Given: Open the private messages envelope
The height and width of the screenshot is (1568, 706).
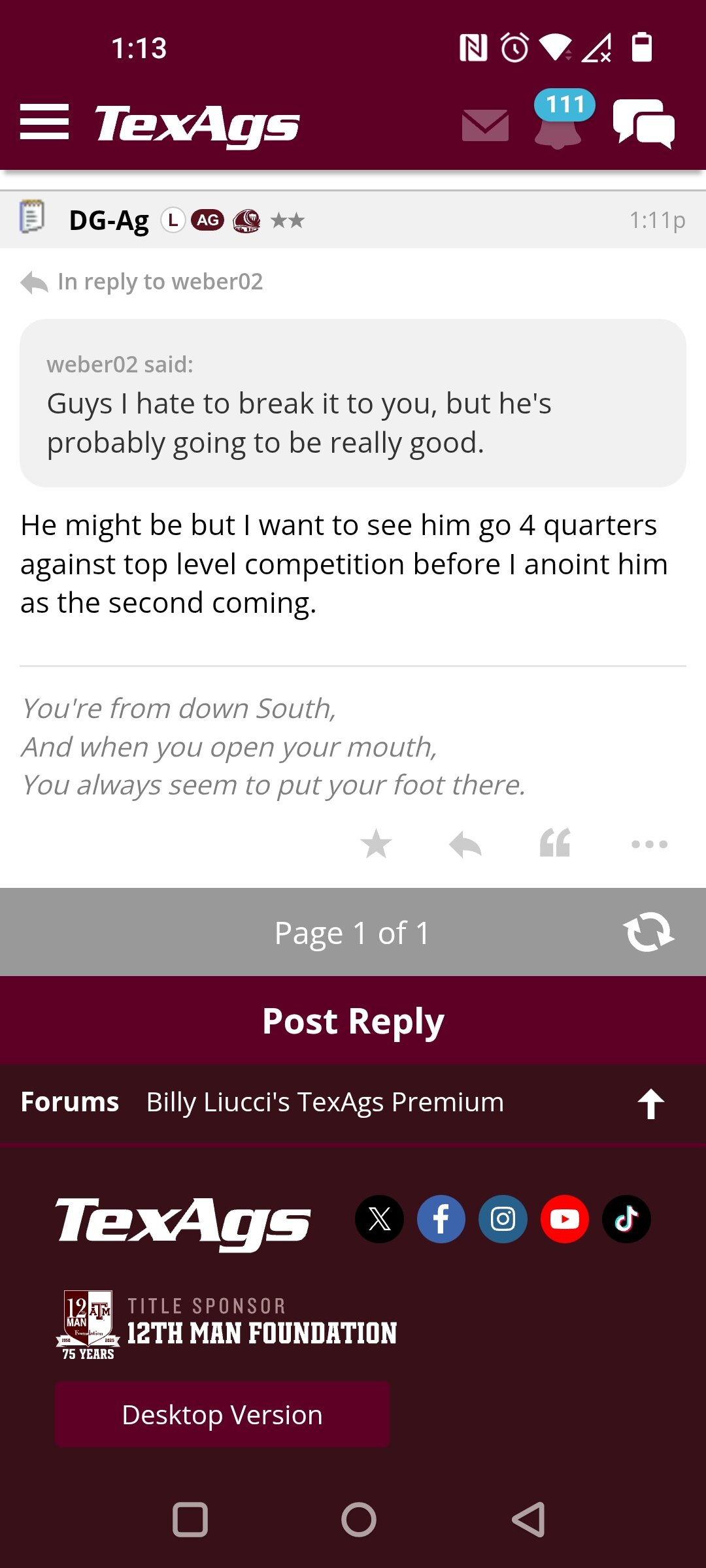Looking at the screenshot, I should click(x=485, y=125).
